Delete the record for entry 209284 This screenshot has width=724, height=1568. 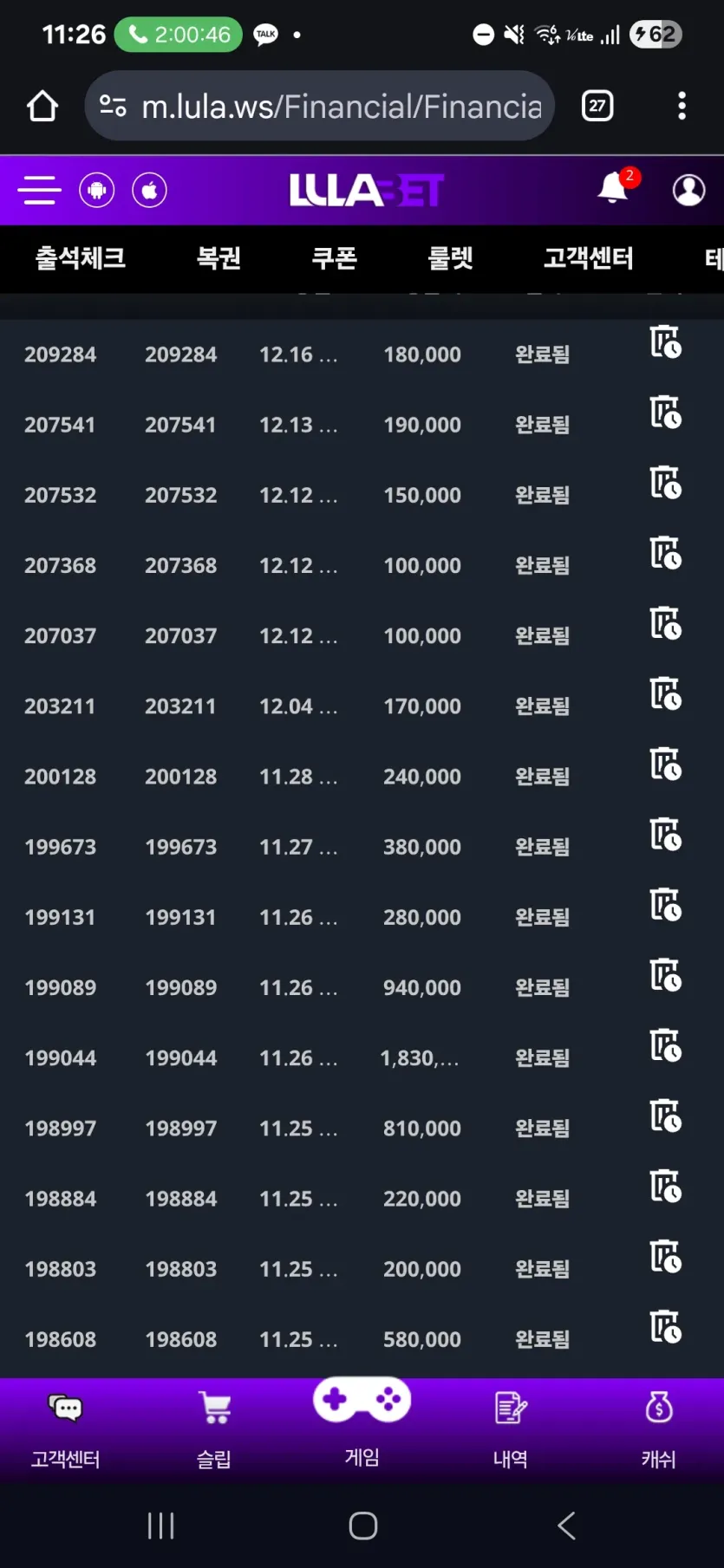[x=666, y=342]
